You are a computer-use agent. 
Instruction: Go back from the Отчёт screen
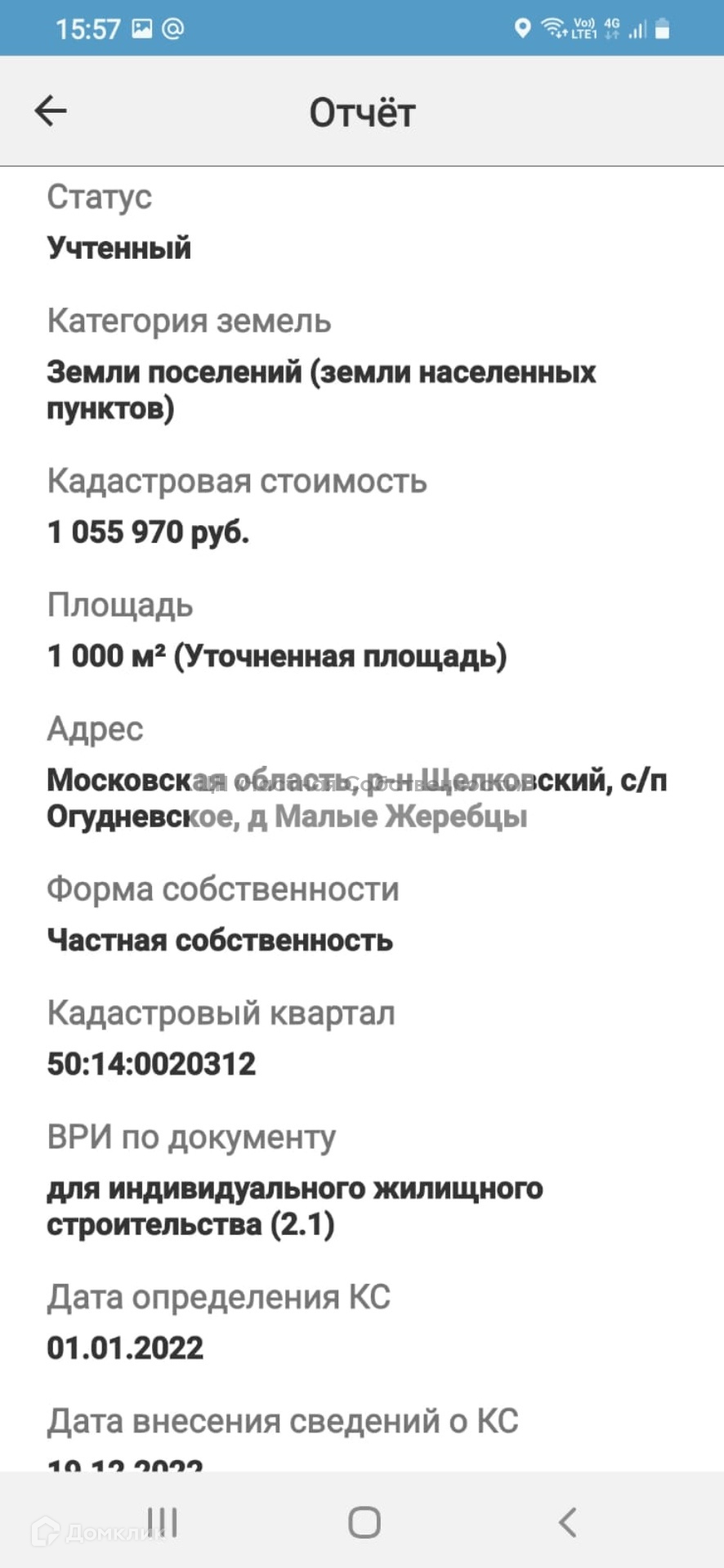[x=50, y=111]
